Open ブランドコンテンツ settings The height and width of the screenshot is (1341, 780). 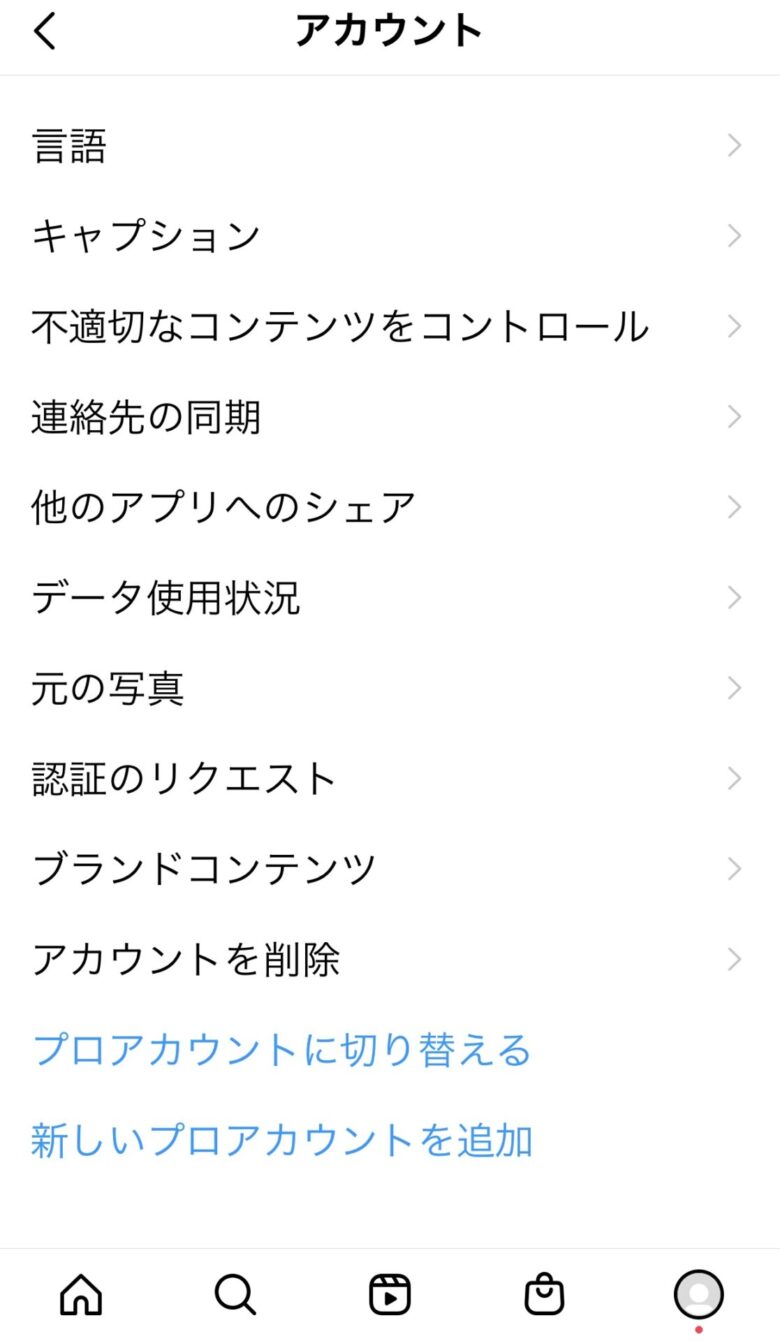[390, 868]
